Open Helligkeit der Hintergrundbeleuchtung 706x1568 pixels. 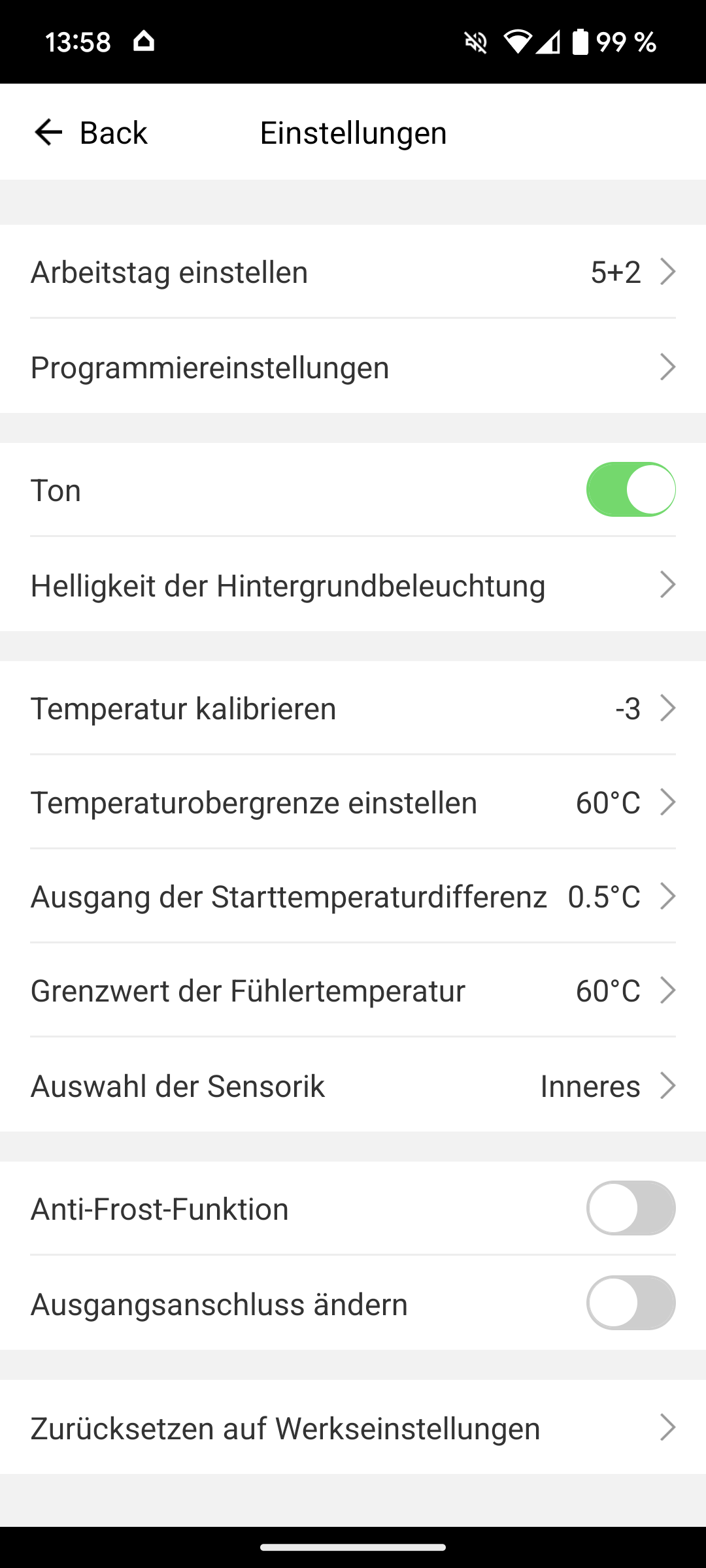click(353, 585)
